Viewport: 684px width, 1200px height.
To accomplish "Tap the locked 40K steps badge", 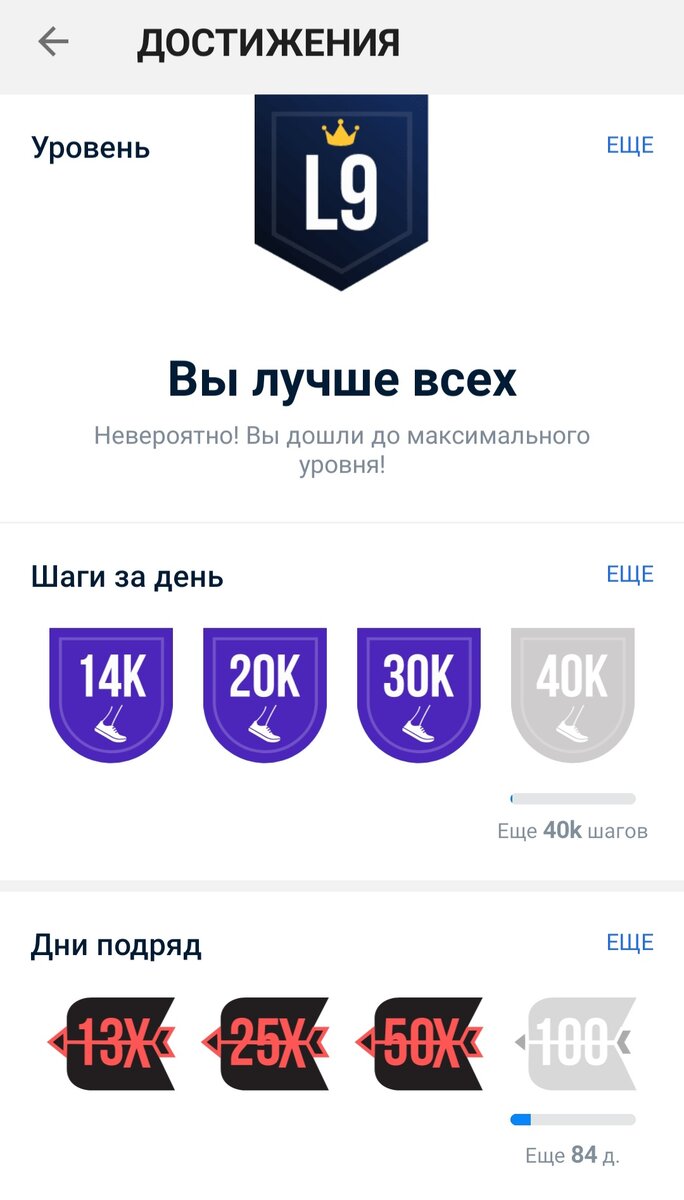I will point(572,694).
